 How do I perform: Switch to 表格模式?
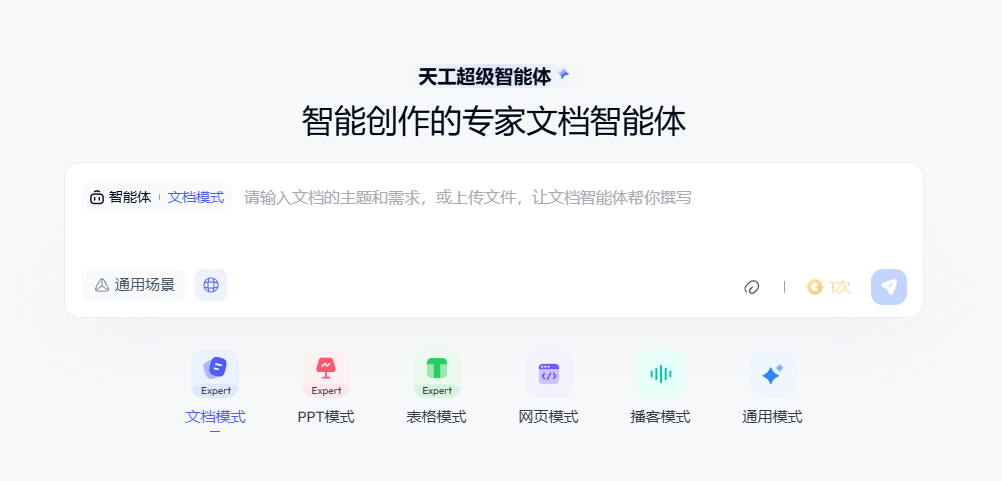click(x=437, y=387)
